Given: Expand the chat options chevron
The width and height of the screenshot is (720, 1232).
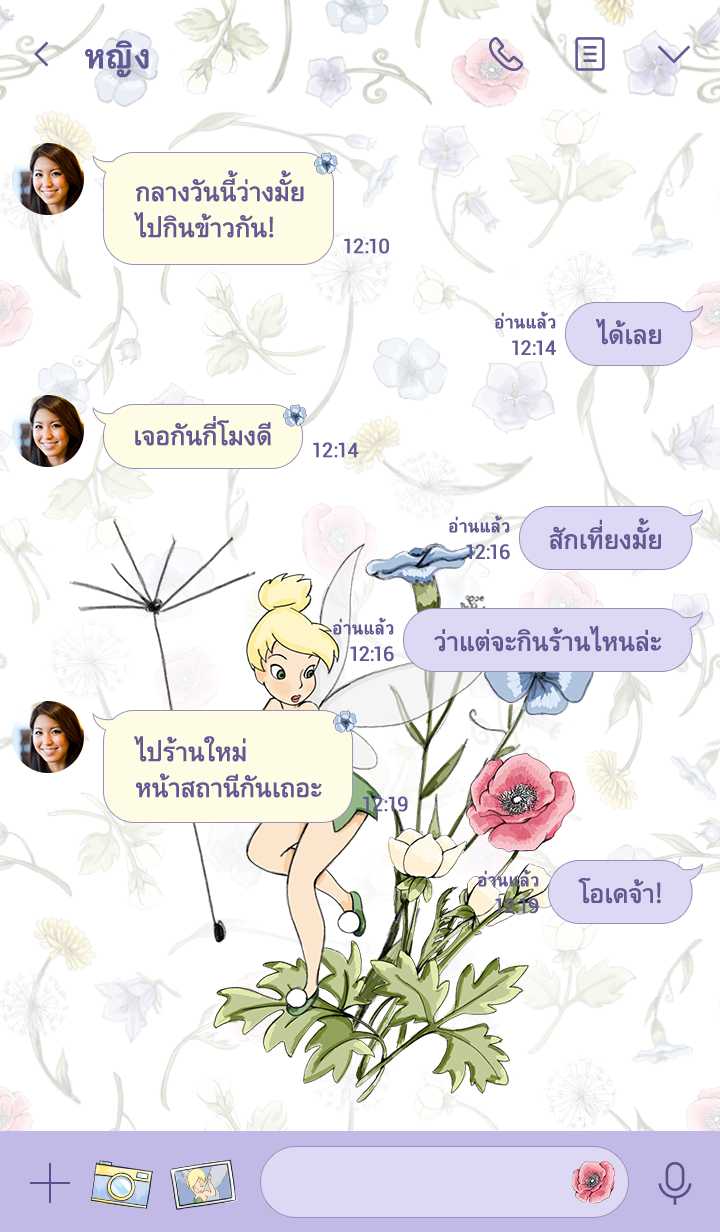Looking at the screenshot, I should pyautogui.click(x=673, y=54).
